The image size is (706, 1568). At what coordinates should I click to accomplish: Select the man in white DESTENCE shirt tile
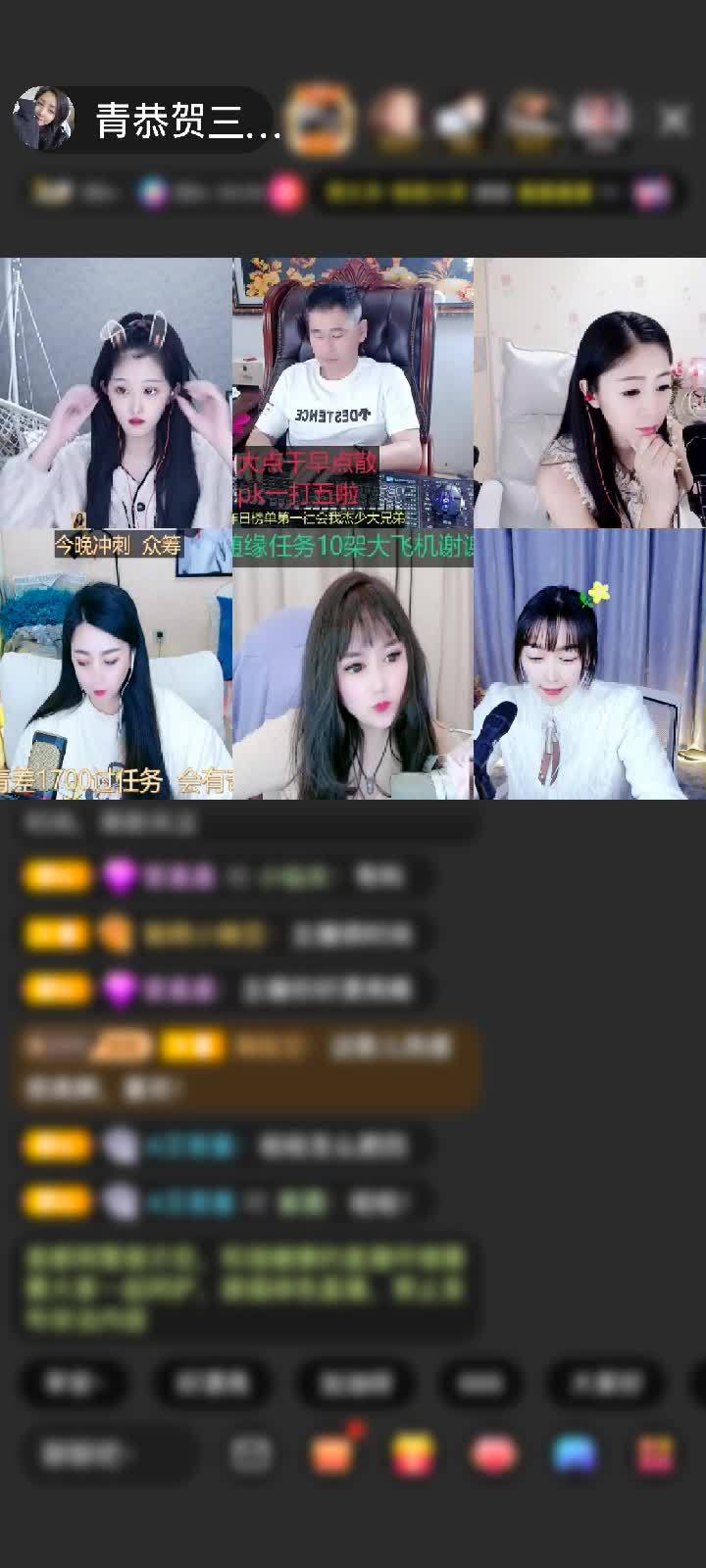(353, 392)
